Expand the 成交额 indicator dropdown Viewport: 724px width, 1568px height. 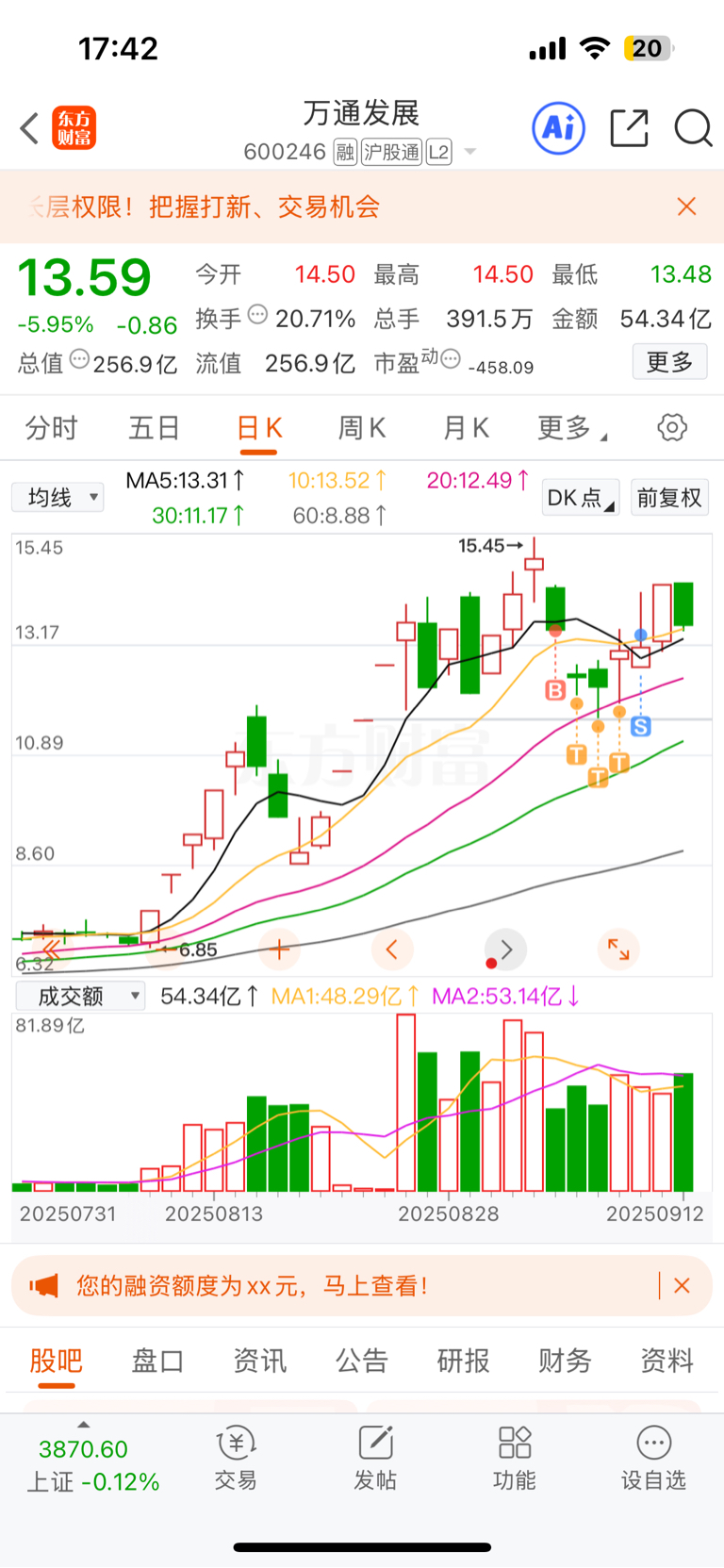[x=80, y=996]
